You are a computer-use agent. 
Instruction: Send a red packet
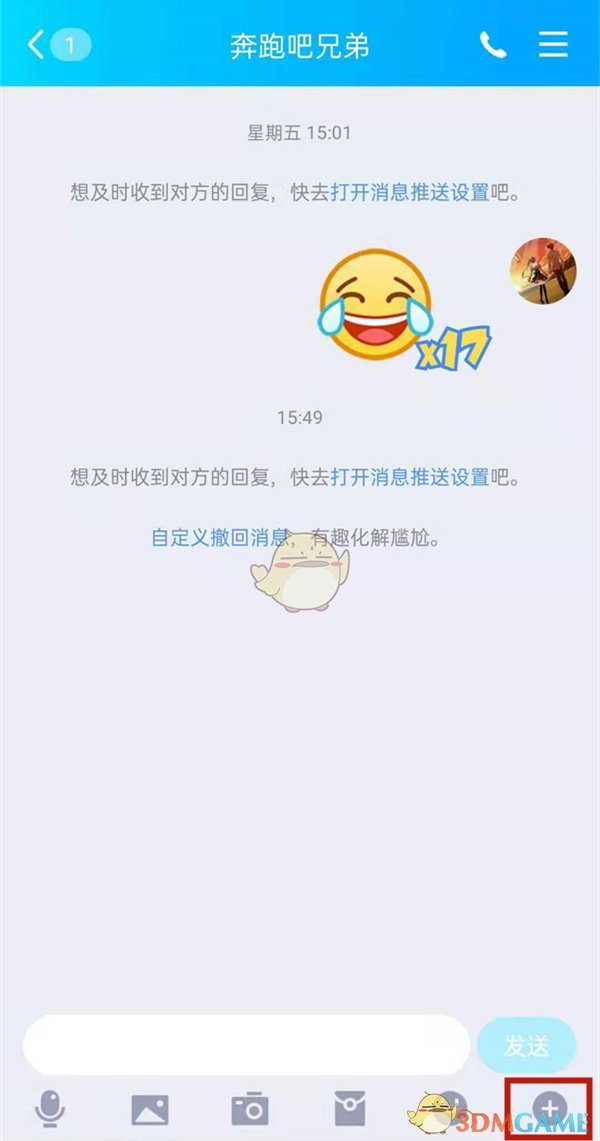pyautogui.click(x=350, y=1109)
